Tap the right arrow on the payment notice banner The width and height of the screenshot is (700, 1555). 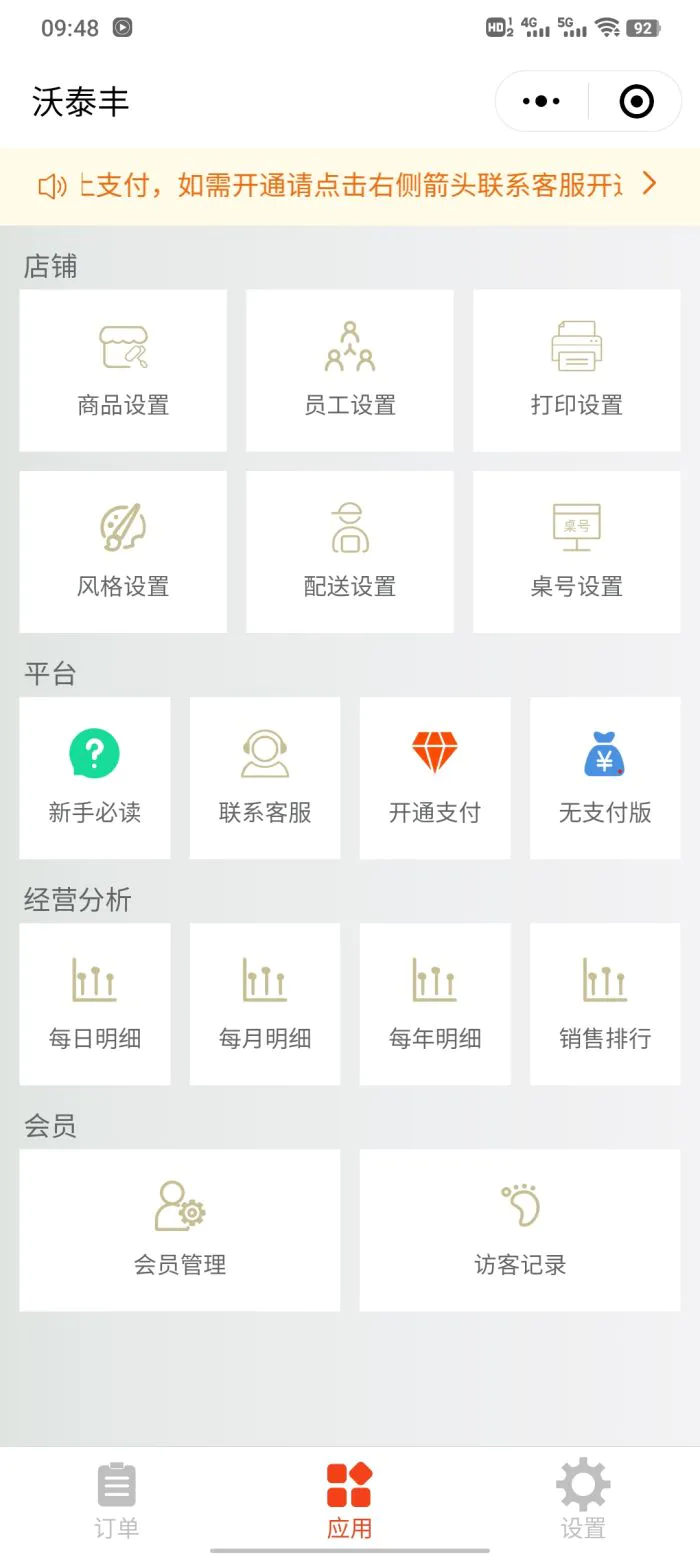click(649, 184)
